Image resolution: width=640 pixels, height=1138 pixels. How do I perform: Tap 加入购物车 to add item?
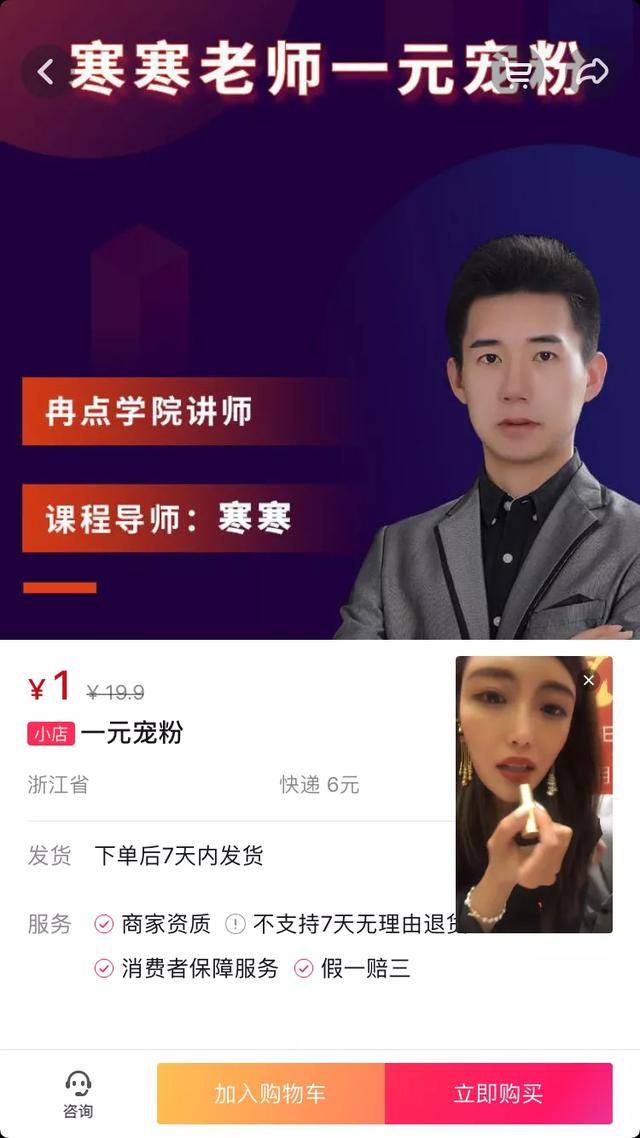[x=270, y=1093]
